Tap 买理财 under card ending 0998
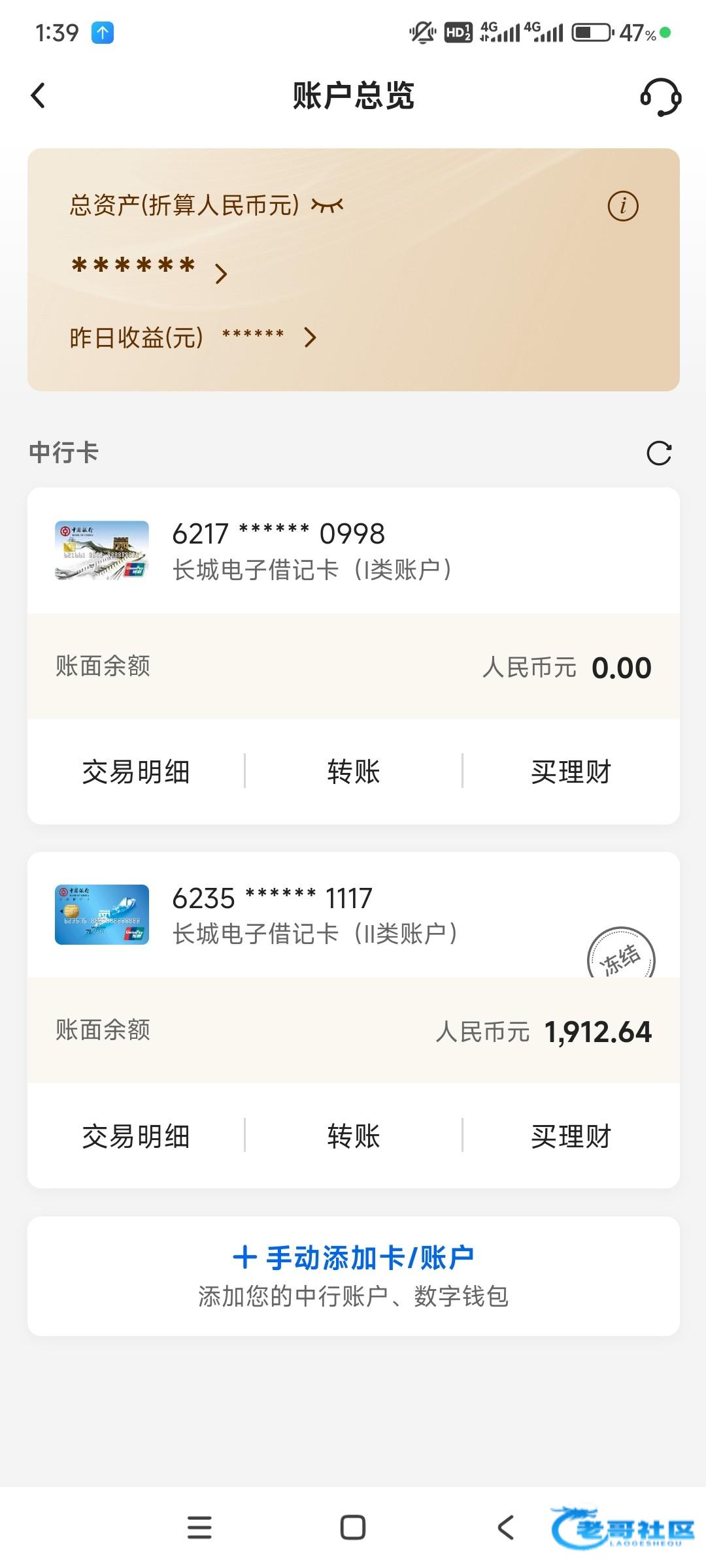 pyautogui.click(x=571, y=772)
